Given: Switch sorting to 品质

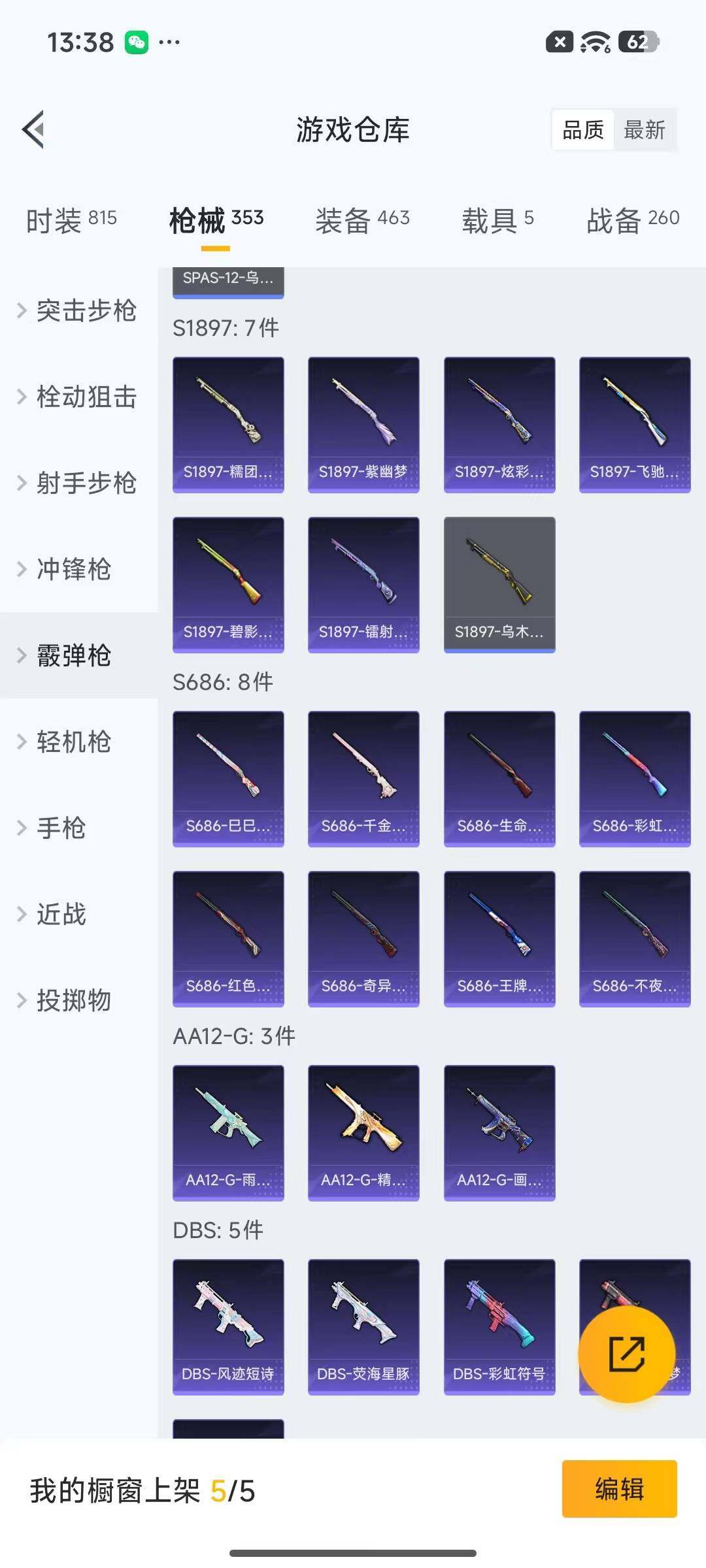Looking at the screenshot, I should tap(582, 130).
